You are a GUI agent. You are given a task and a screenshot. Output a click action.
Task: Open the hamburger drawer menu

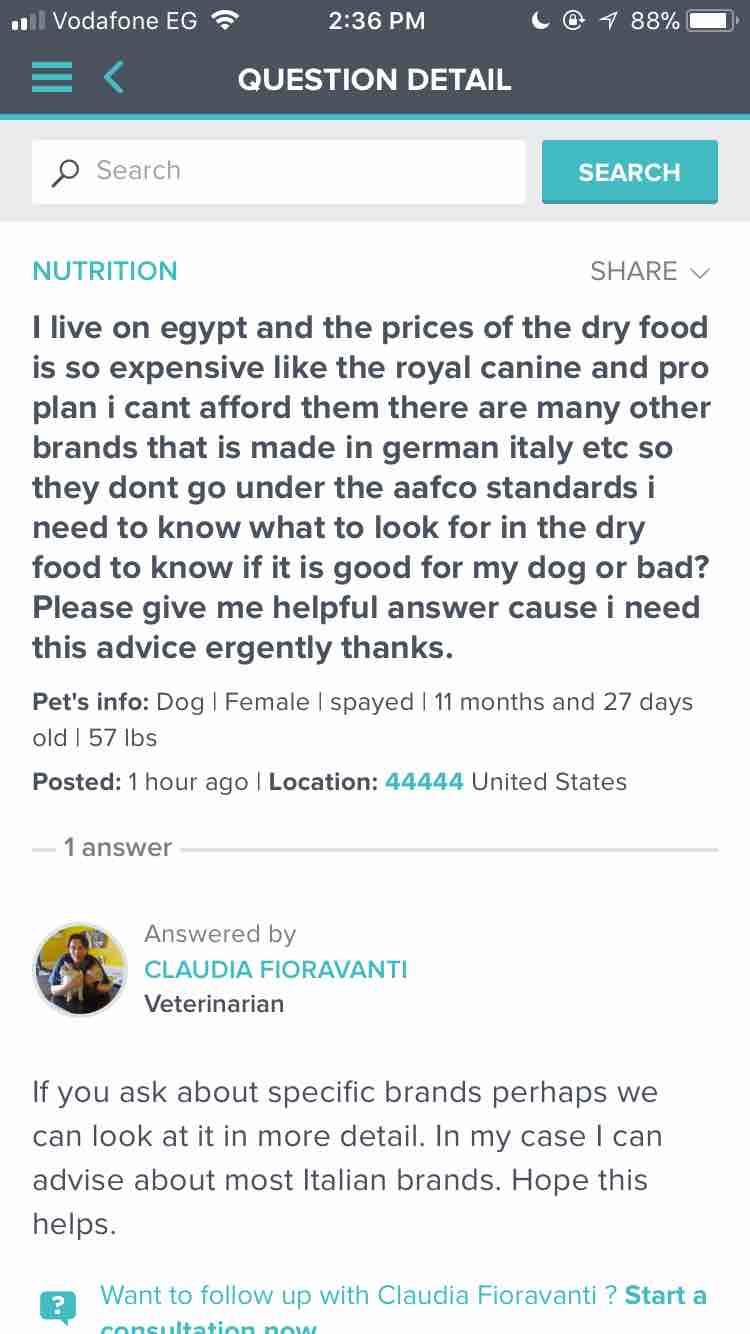(x=52, y=78)
